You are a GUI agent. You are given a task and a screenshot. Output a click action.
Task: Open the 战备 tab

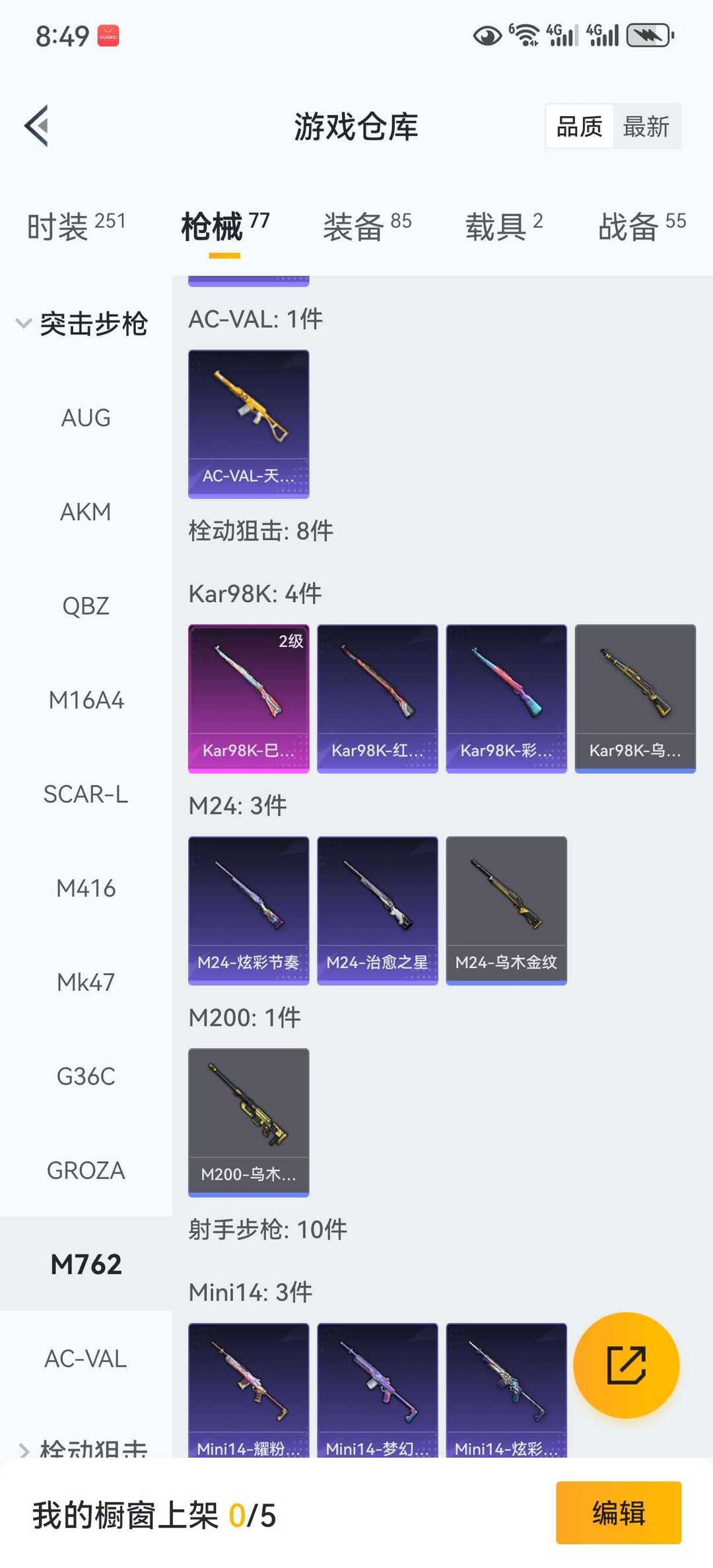[642, 226]
